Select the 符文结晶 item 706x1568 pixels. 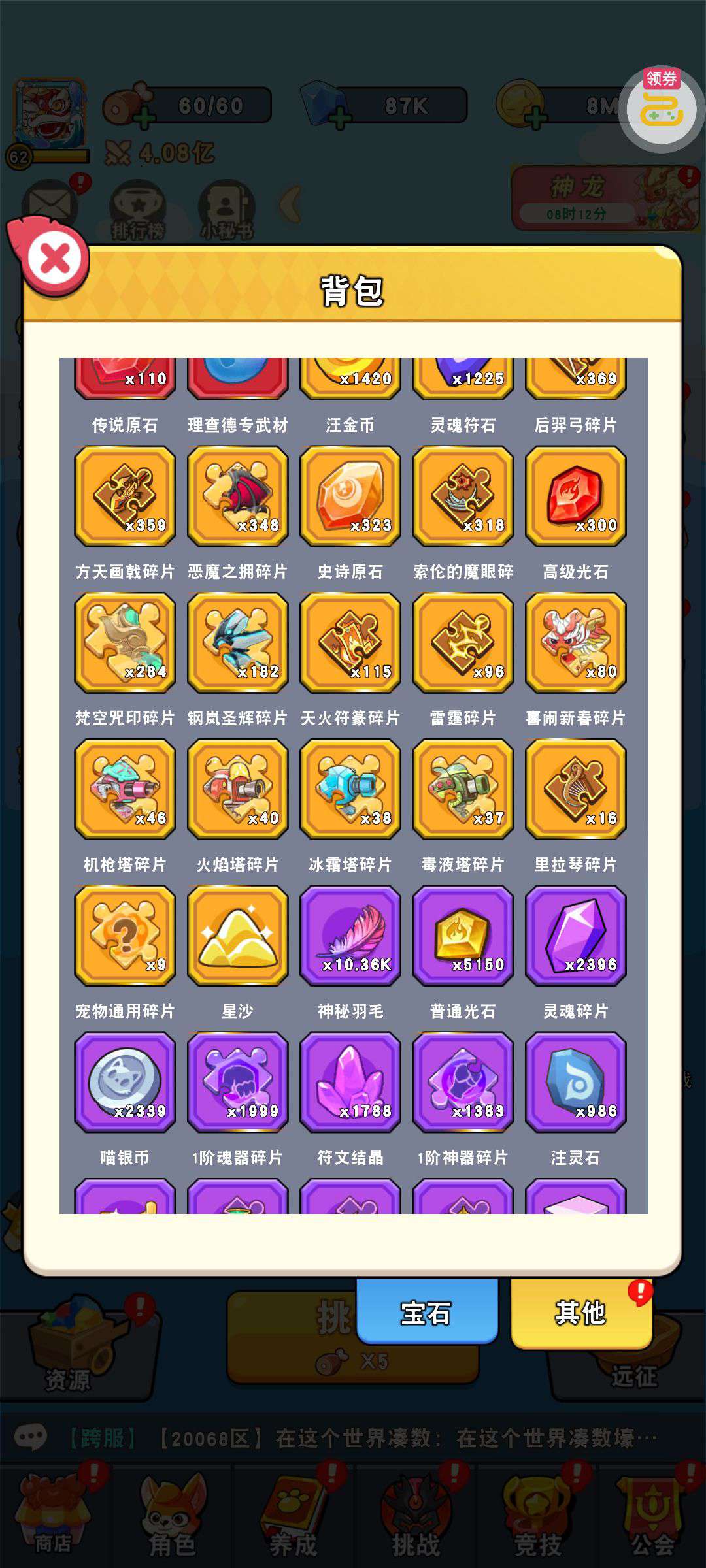point(350,1081)
